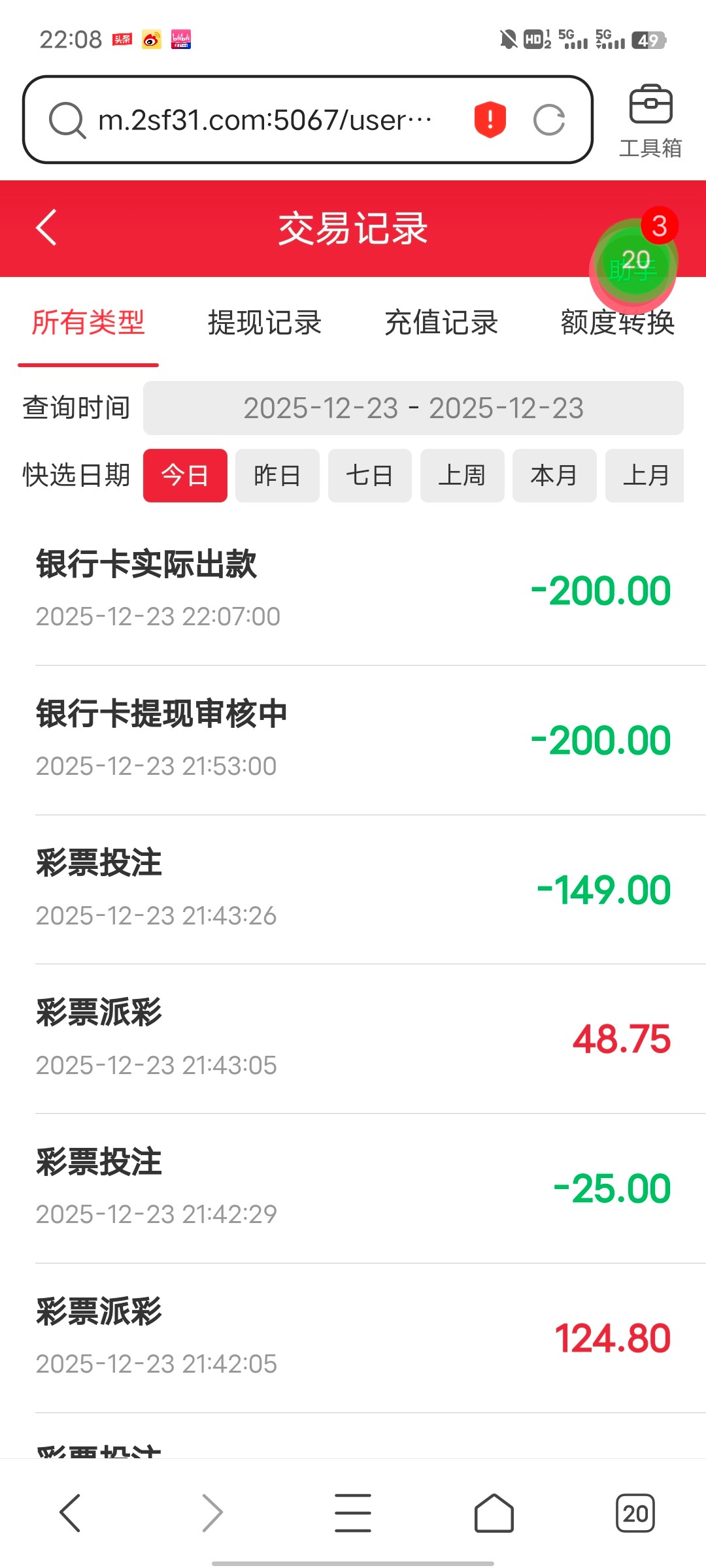Reload the page from address bar
Screen dimensions: 706x1568
549,120
